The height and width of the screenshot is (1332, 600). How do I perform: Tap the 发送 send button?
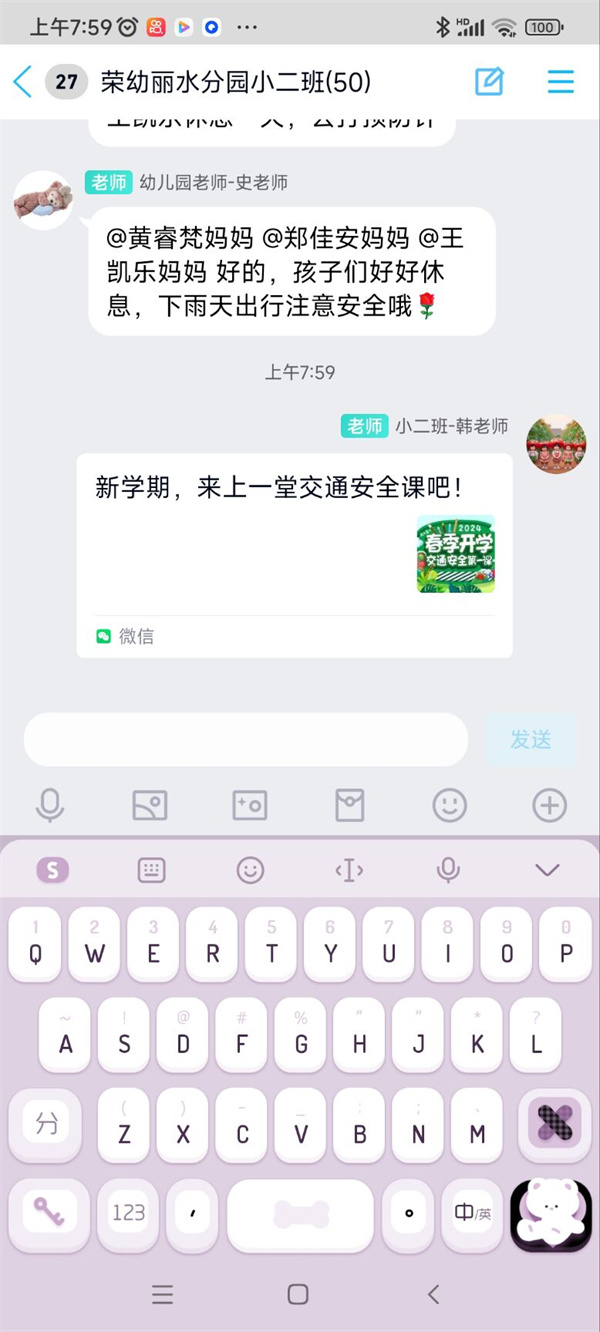530,740
